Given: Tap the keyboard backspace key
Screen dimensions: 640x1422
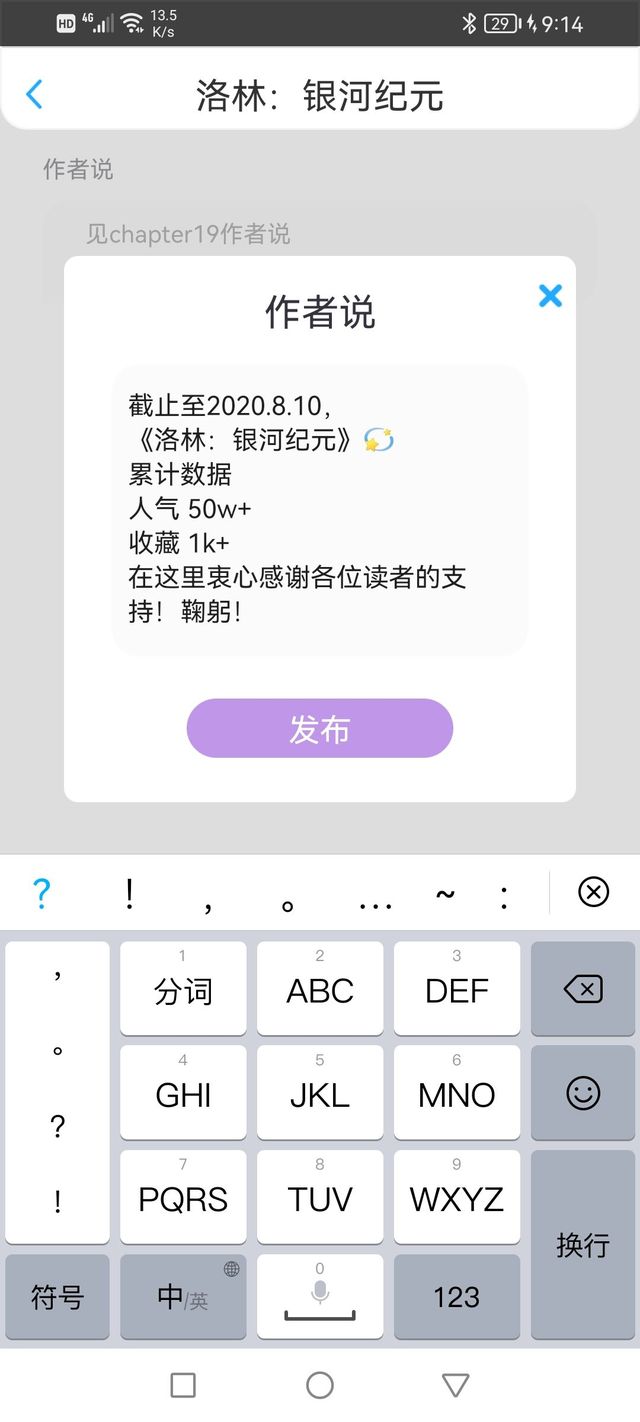Looking at the screenshot, I should point(583,989).
